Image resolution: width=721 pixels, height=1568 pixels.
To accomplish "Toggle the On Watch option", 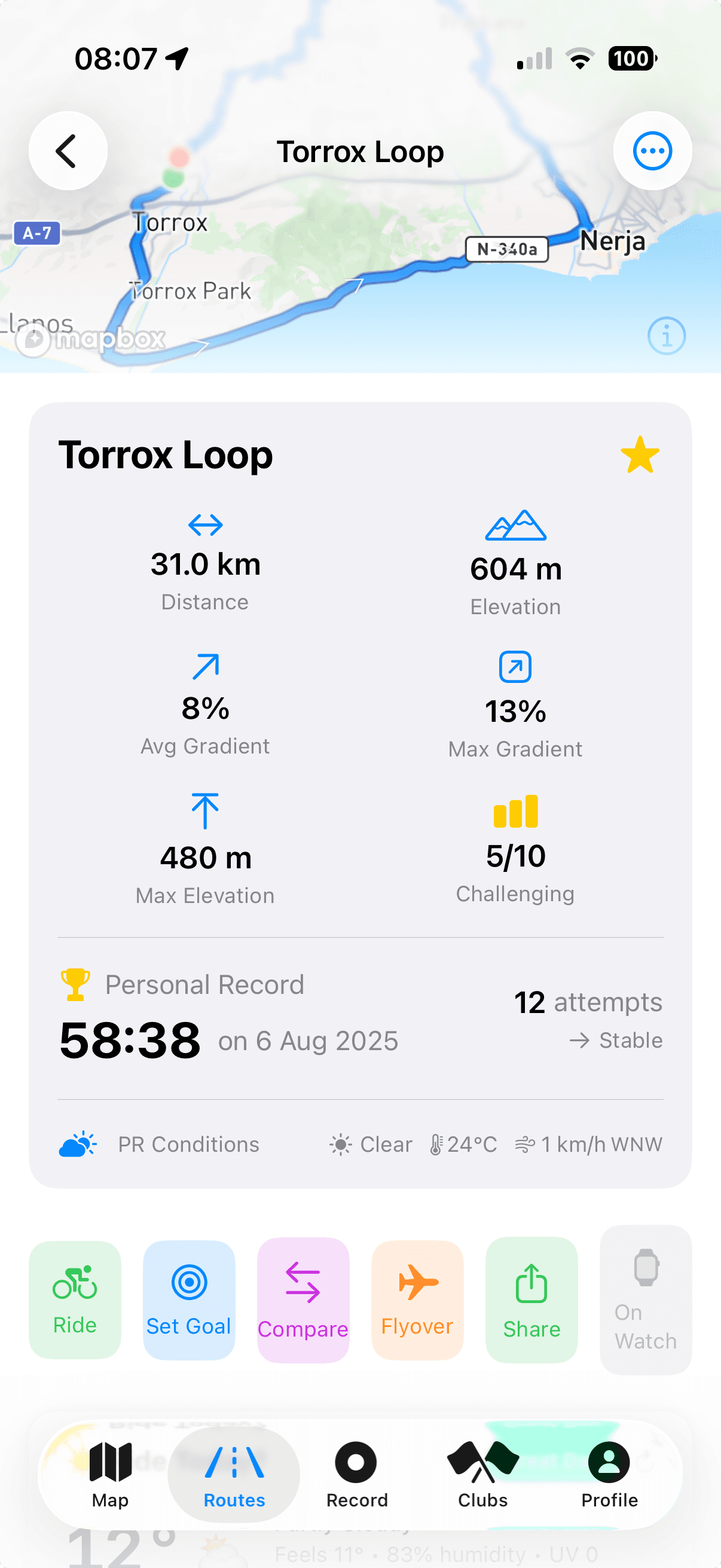I will coord(644,1299).
